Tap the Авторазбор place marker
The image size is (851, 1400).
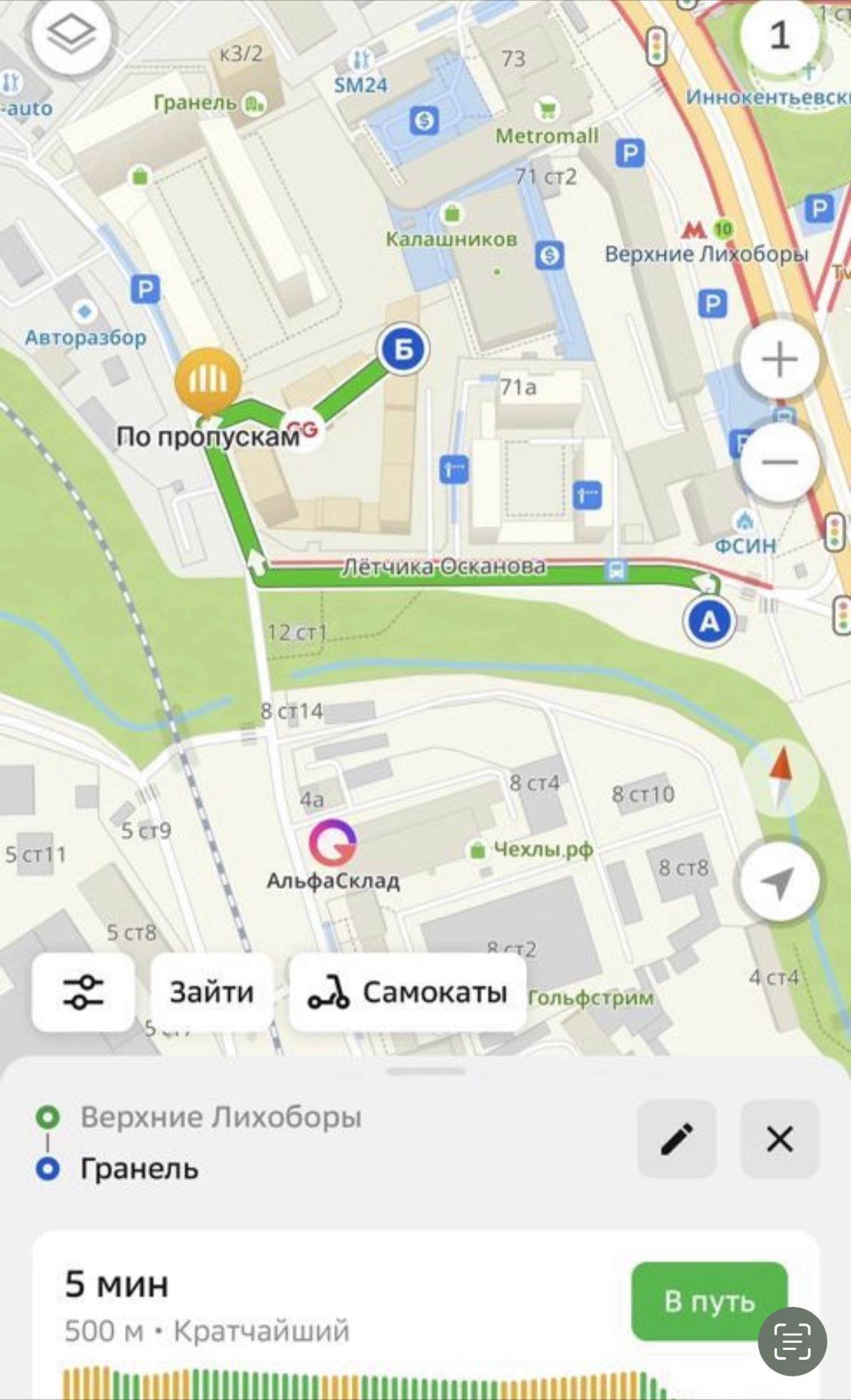point(85,312)
